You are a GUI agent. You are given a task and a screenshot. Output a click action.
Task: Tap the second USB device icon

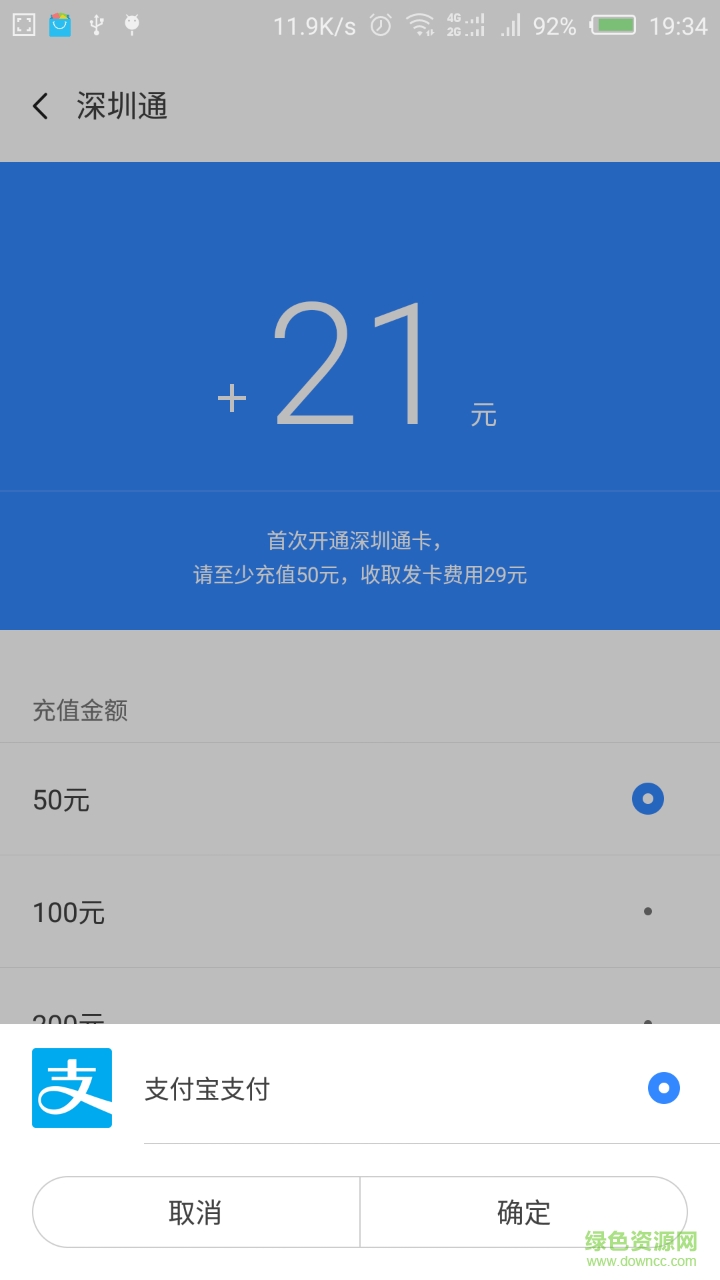pyautogui.click(x=131, y=22)
